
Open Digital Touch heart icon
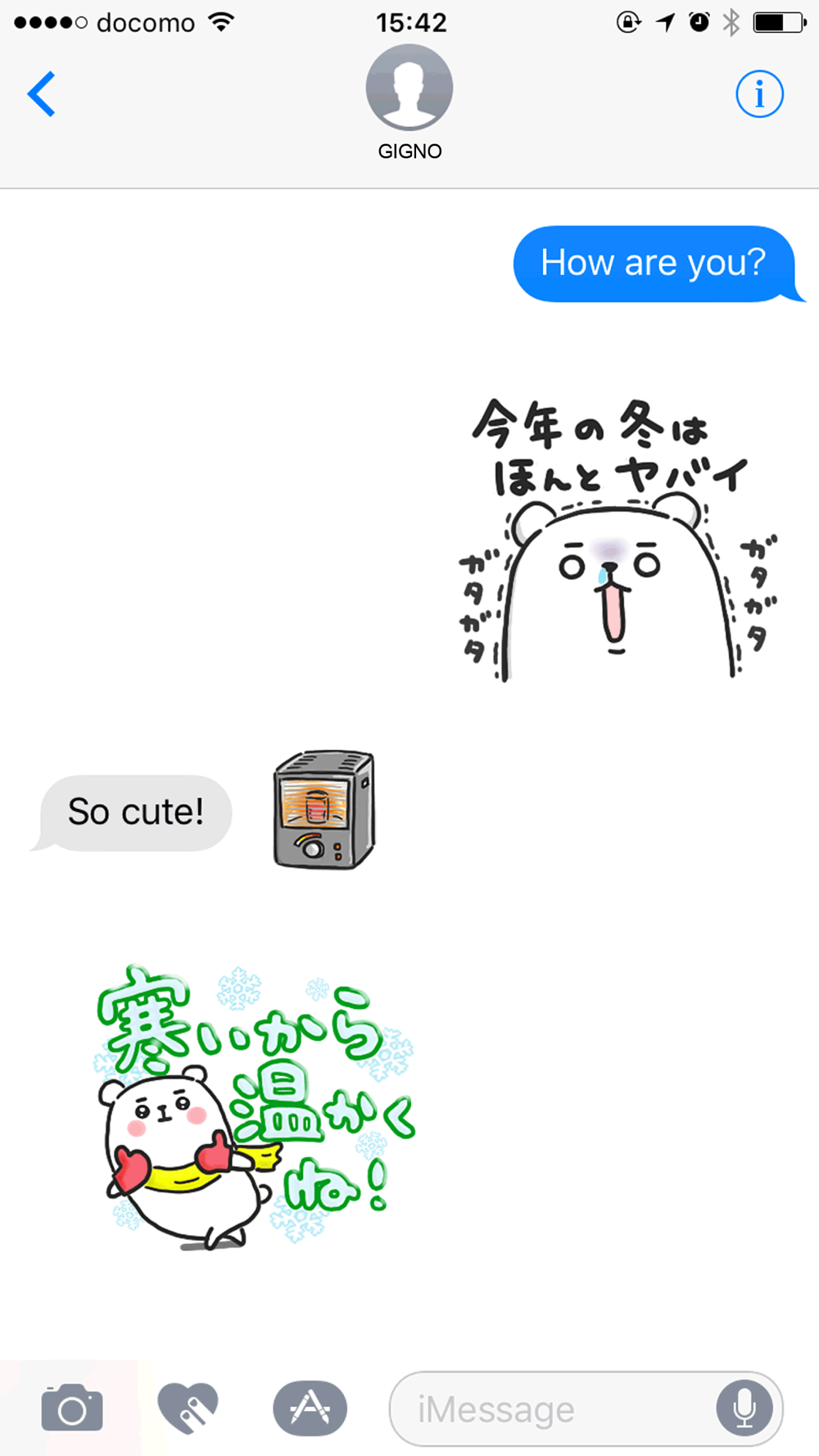188,1408
